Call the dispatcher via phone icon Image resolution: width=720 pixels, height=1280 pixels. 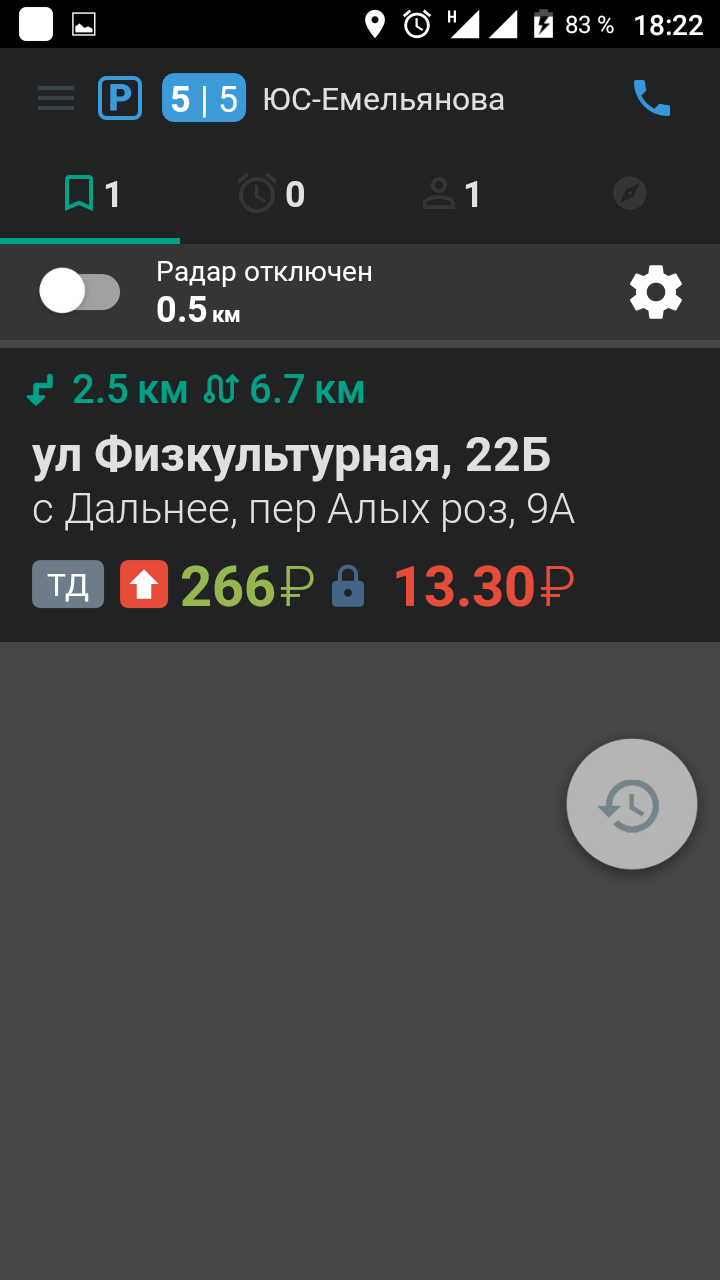click(651, 98)
